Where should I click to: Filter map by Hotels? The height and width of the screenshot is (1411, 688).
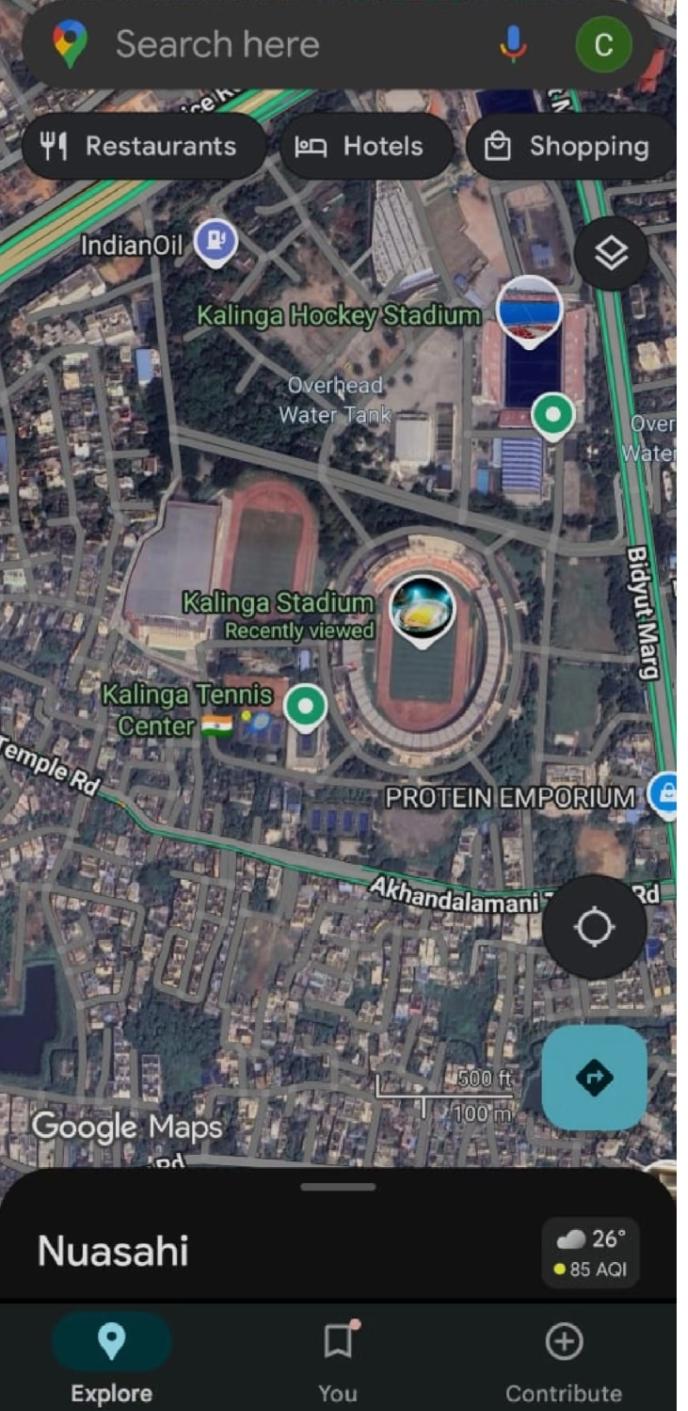pos(359,147)
